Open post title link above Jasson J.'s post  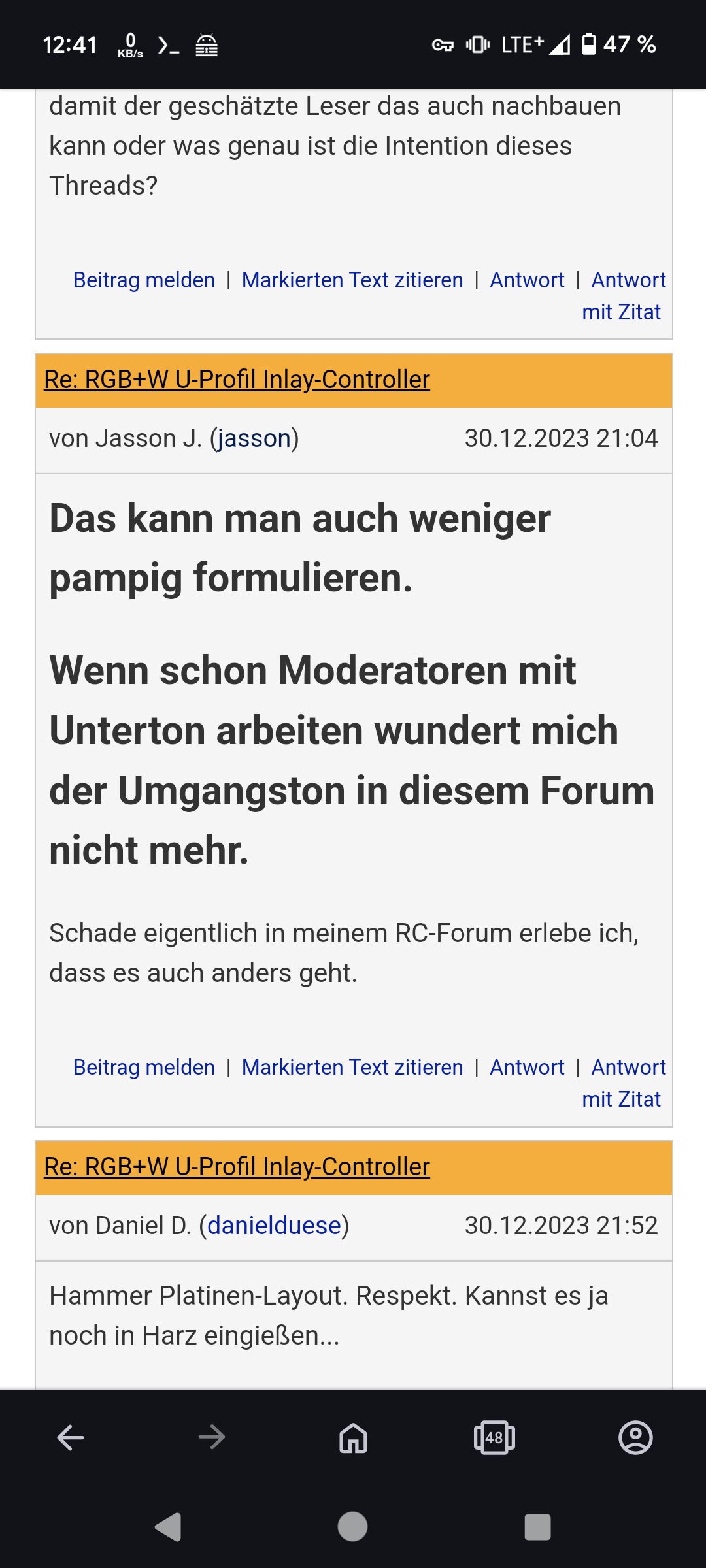tap(237, 380)
